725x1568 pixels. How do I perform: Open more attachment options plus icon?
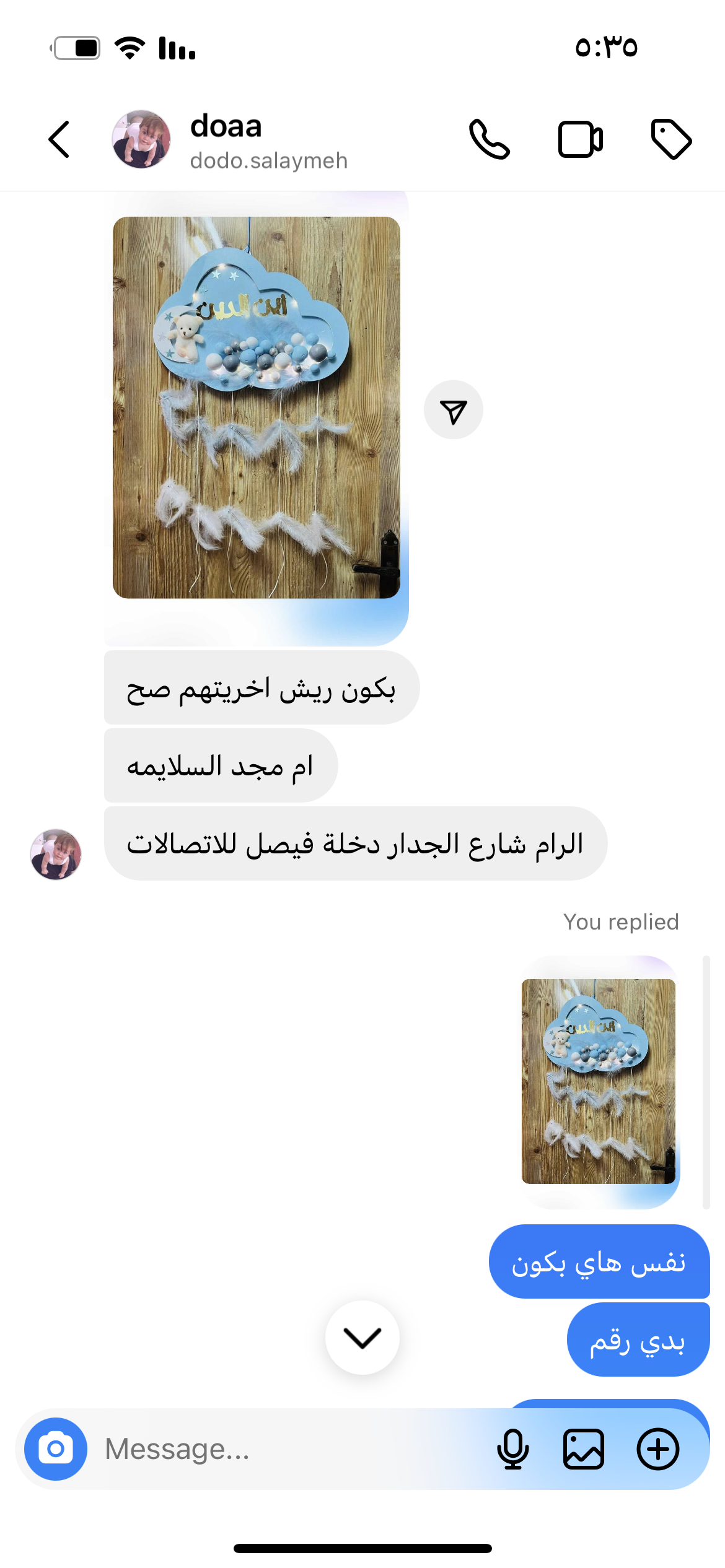coord(658,1449)
